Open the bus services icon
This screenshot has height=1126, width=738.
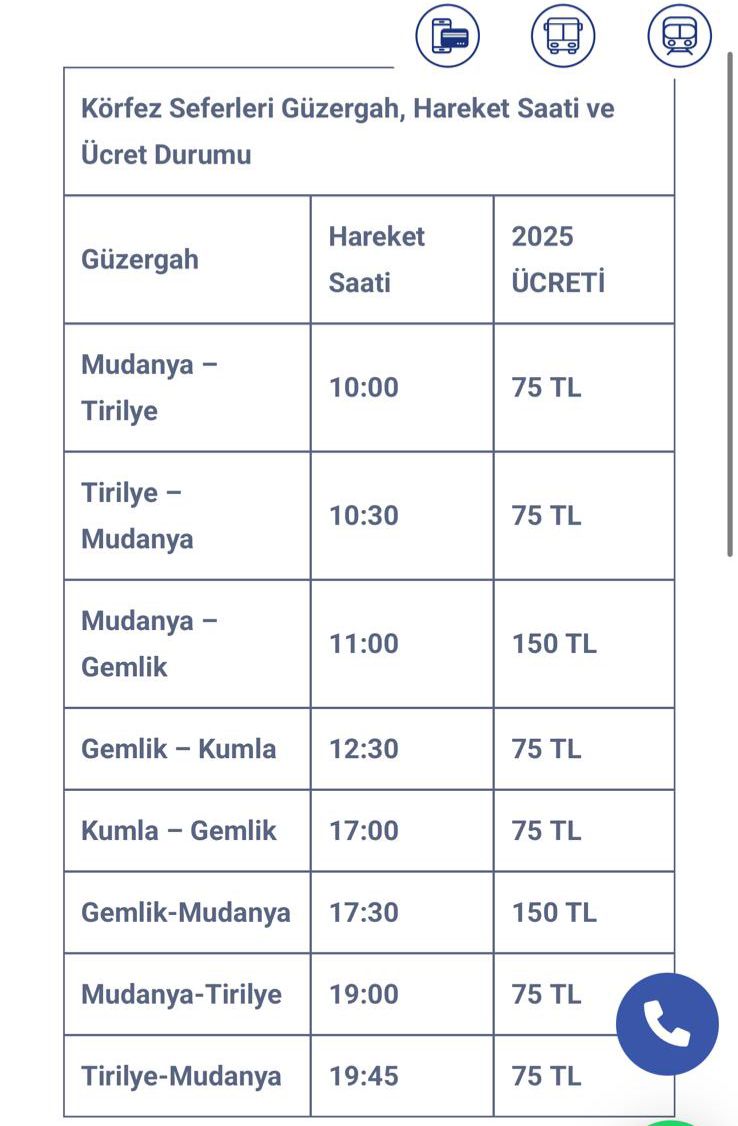[563, 36]
